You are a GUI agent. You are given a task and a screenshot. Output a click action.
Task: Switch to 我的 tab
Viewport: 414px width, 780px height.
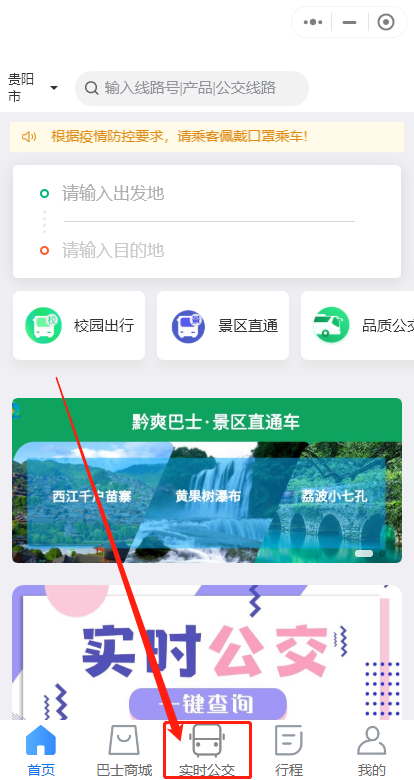tap(372, 750)
